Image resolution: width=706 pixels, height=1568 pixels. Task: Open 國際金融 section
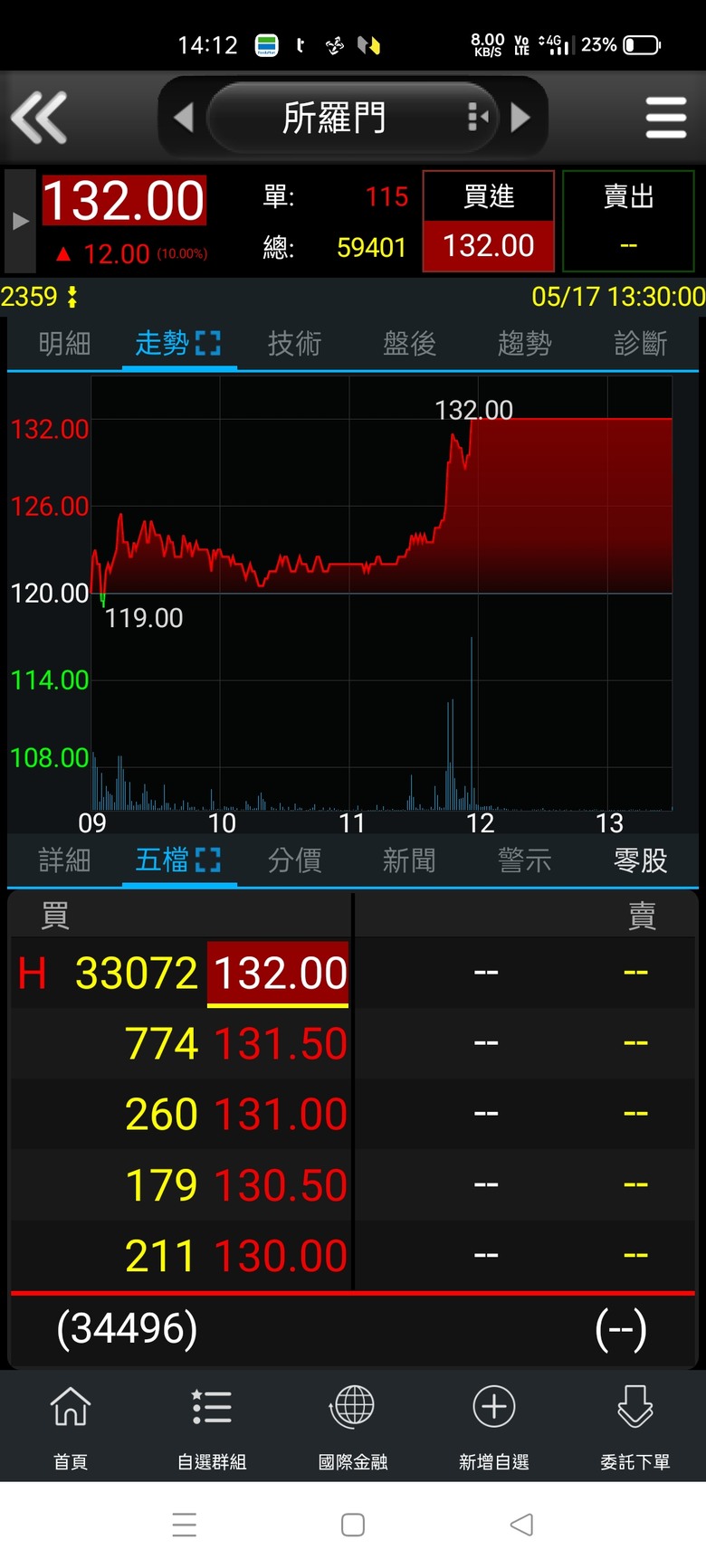click(x=353, y=1424)
